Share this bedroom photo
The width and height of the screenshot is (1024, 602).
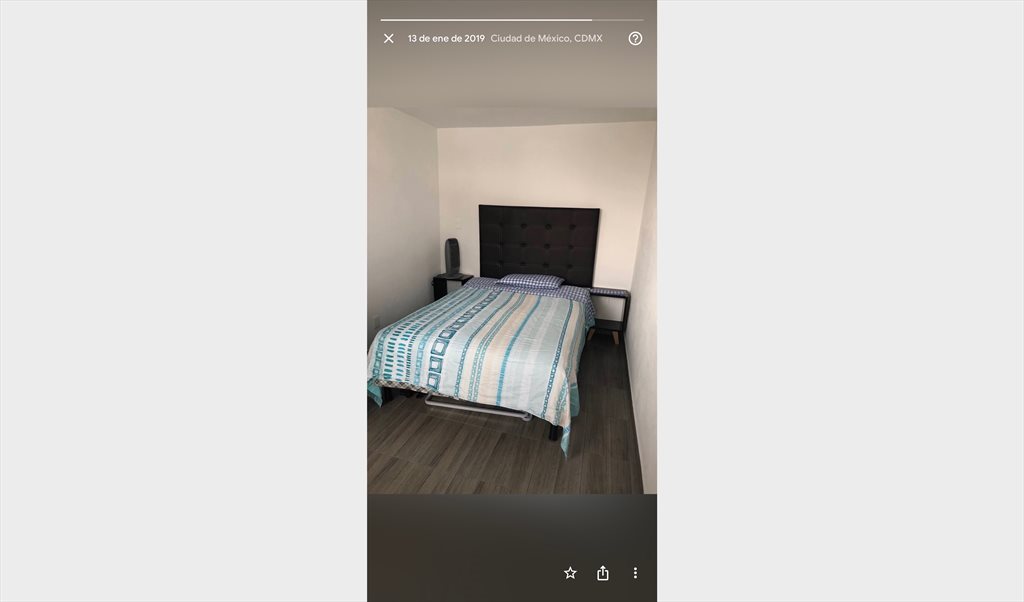coord(603,573)
